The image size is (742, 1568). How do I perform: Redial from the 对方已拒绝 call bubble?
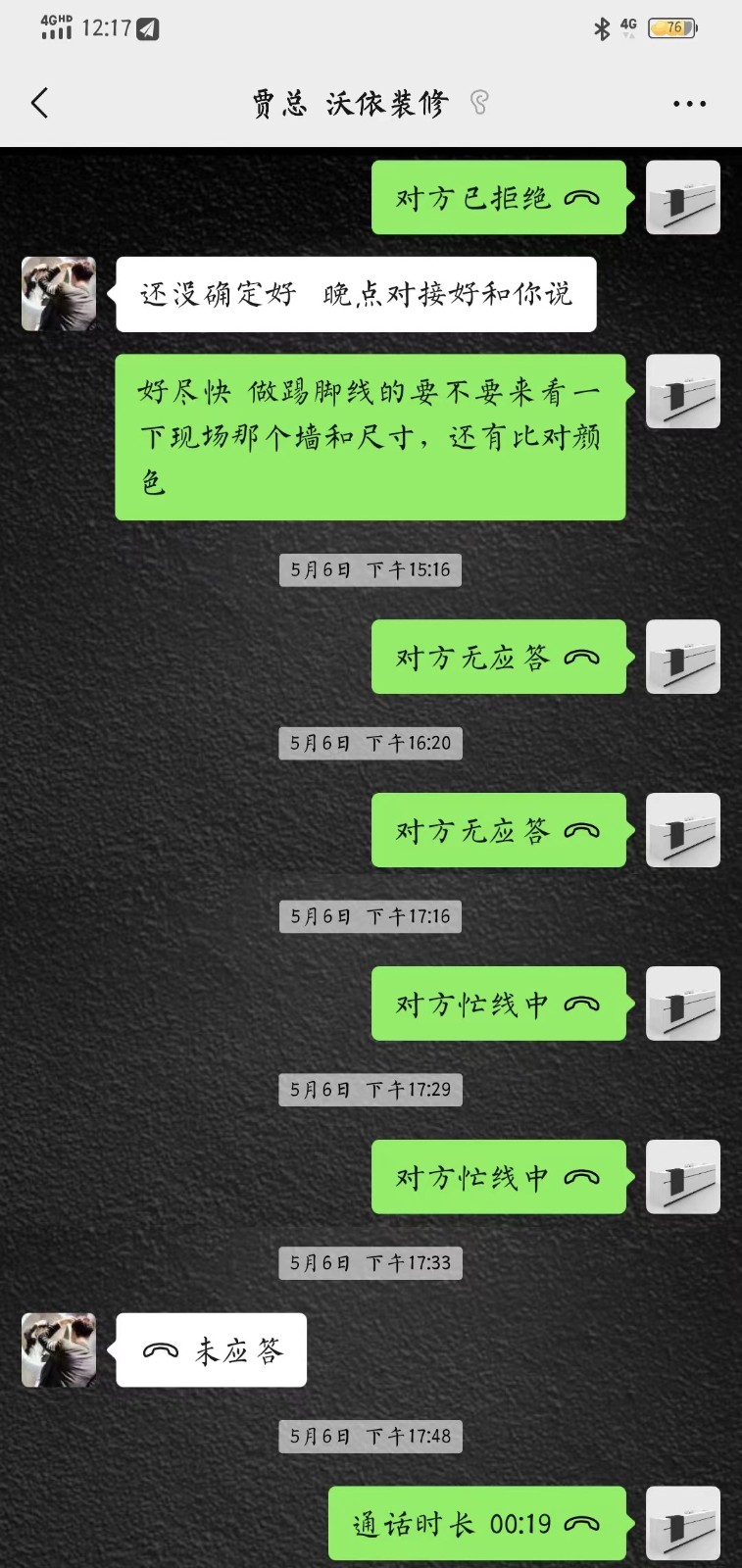pos(498,198)
